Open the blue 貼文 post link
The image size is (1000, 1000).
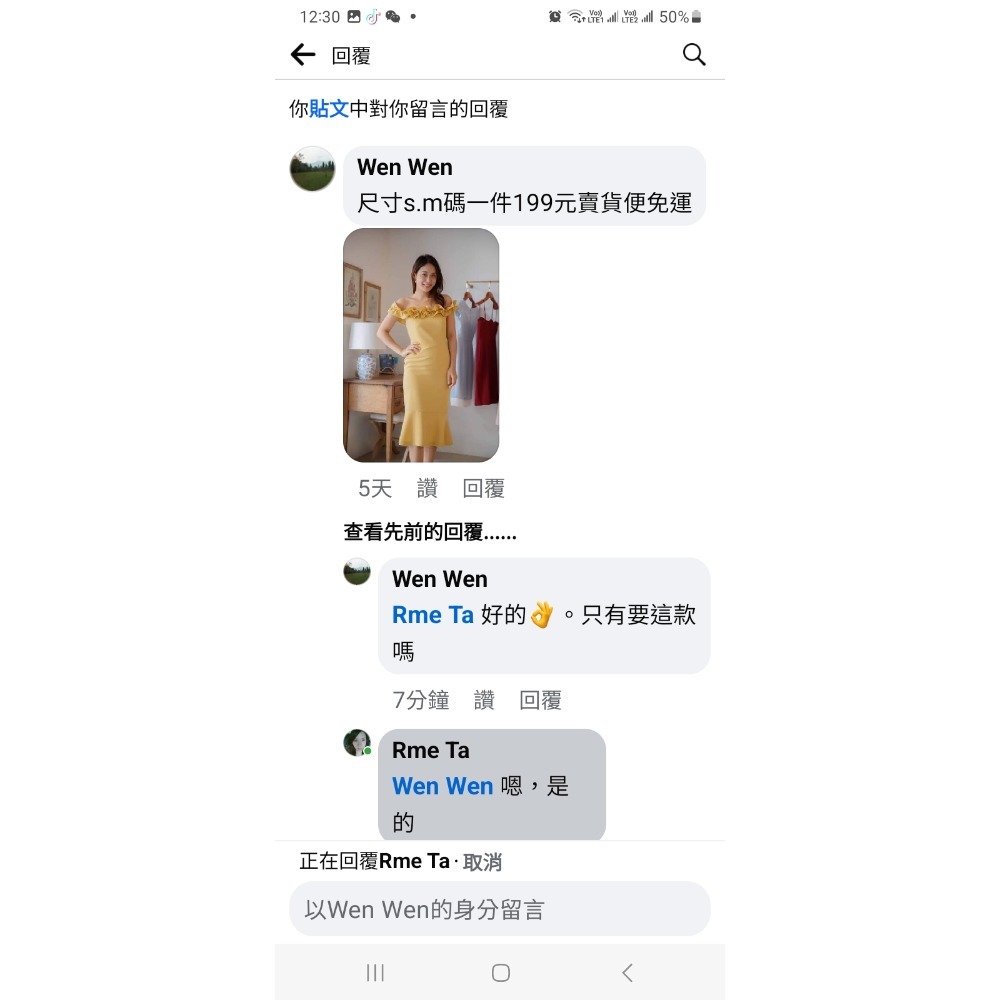pos(329,109)
